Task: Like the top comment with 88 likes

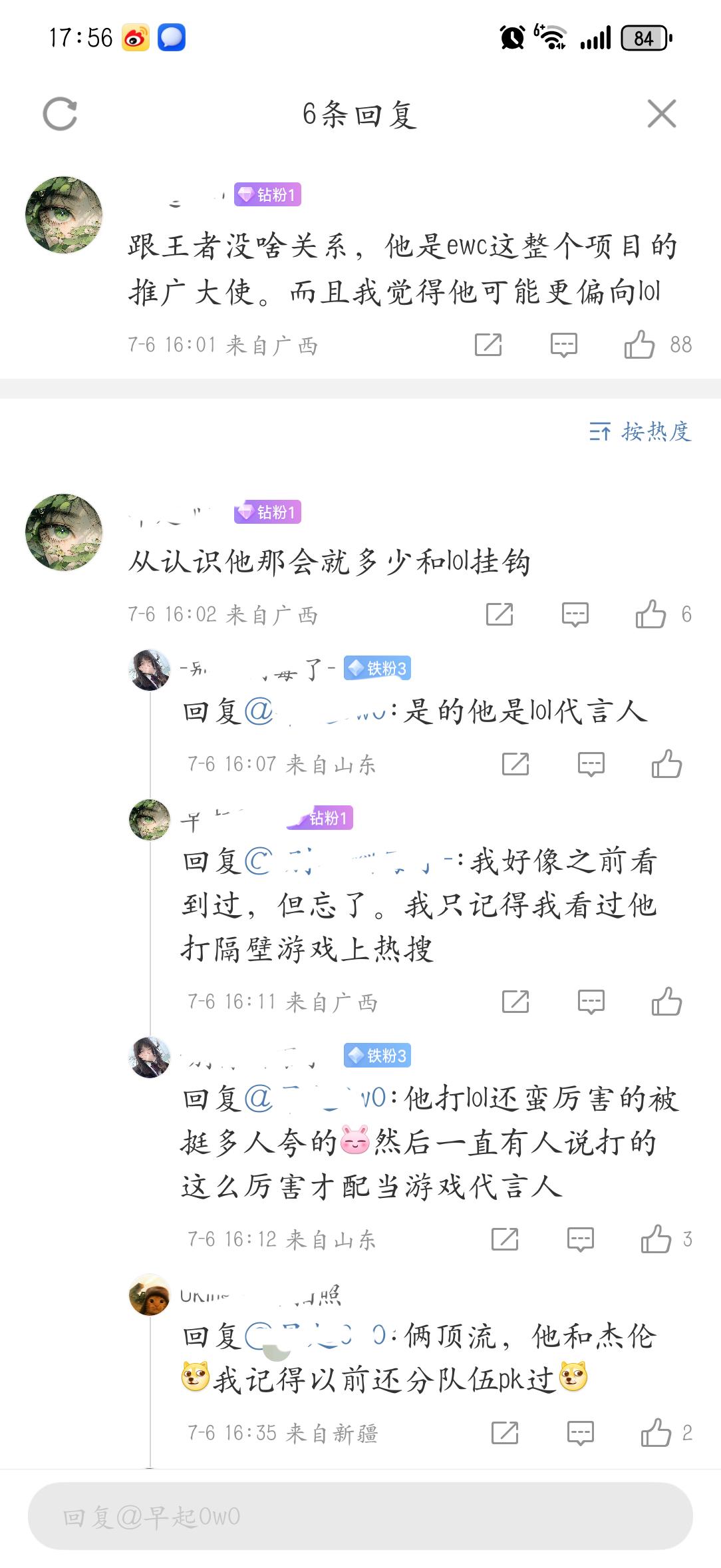Action: click(x=639, y=345)
